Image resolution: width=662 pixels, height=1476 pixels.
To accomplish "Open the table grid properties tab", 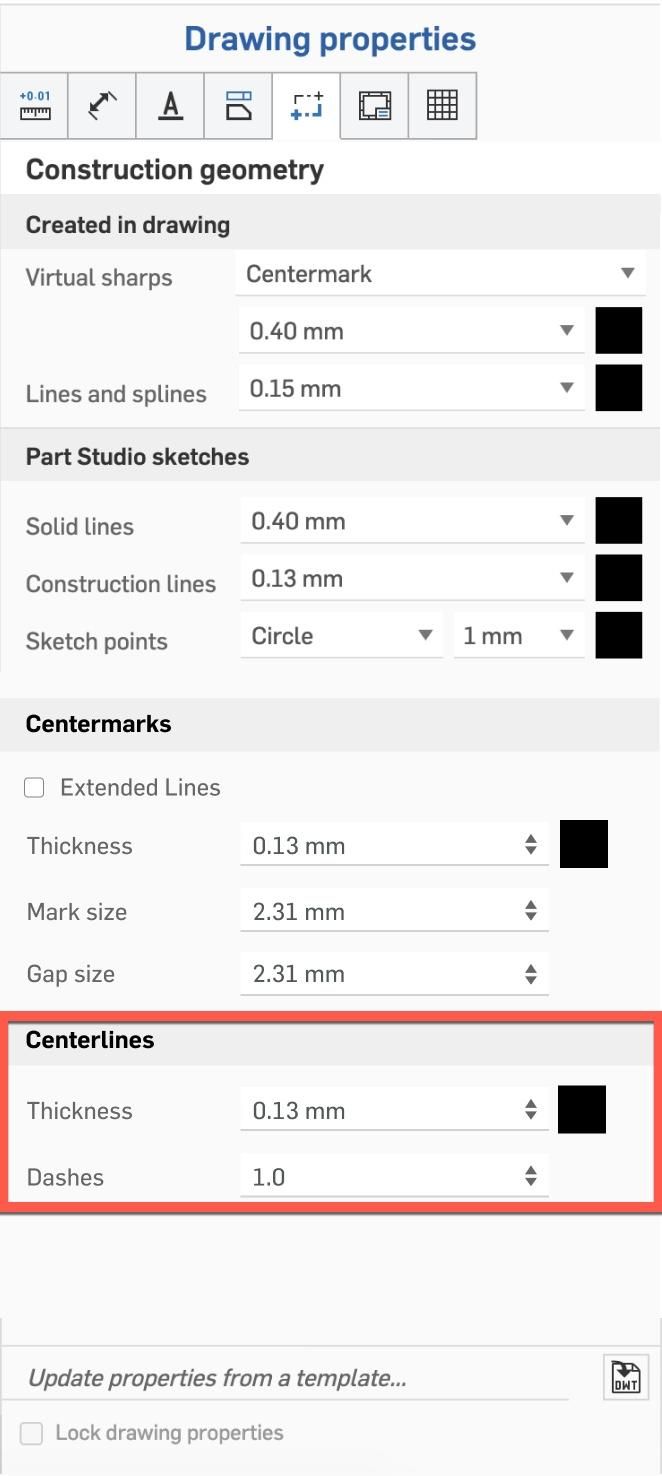I will click(x=441, y=105).
